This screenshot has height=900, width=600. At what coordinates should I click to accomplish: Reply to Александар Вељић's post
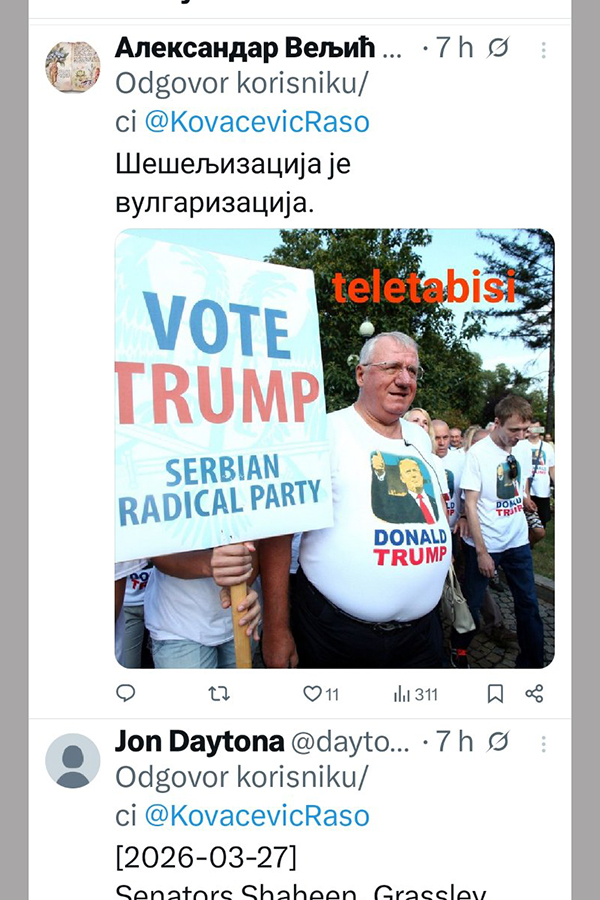tap(126, 693)
